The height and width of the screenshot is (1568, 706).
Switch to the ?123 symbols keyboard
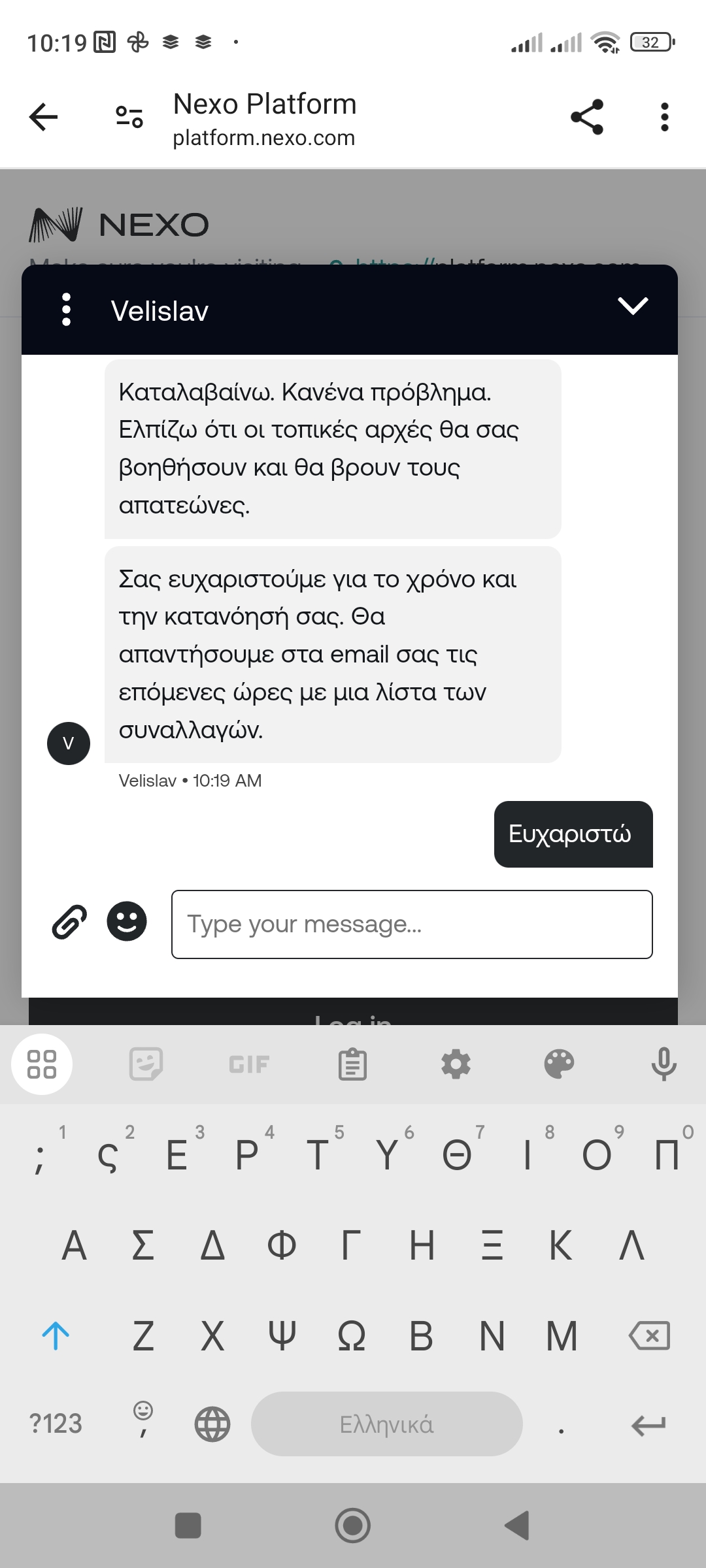point(56,1424)
